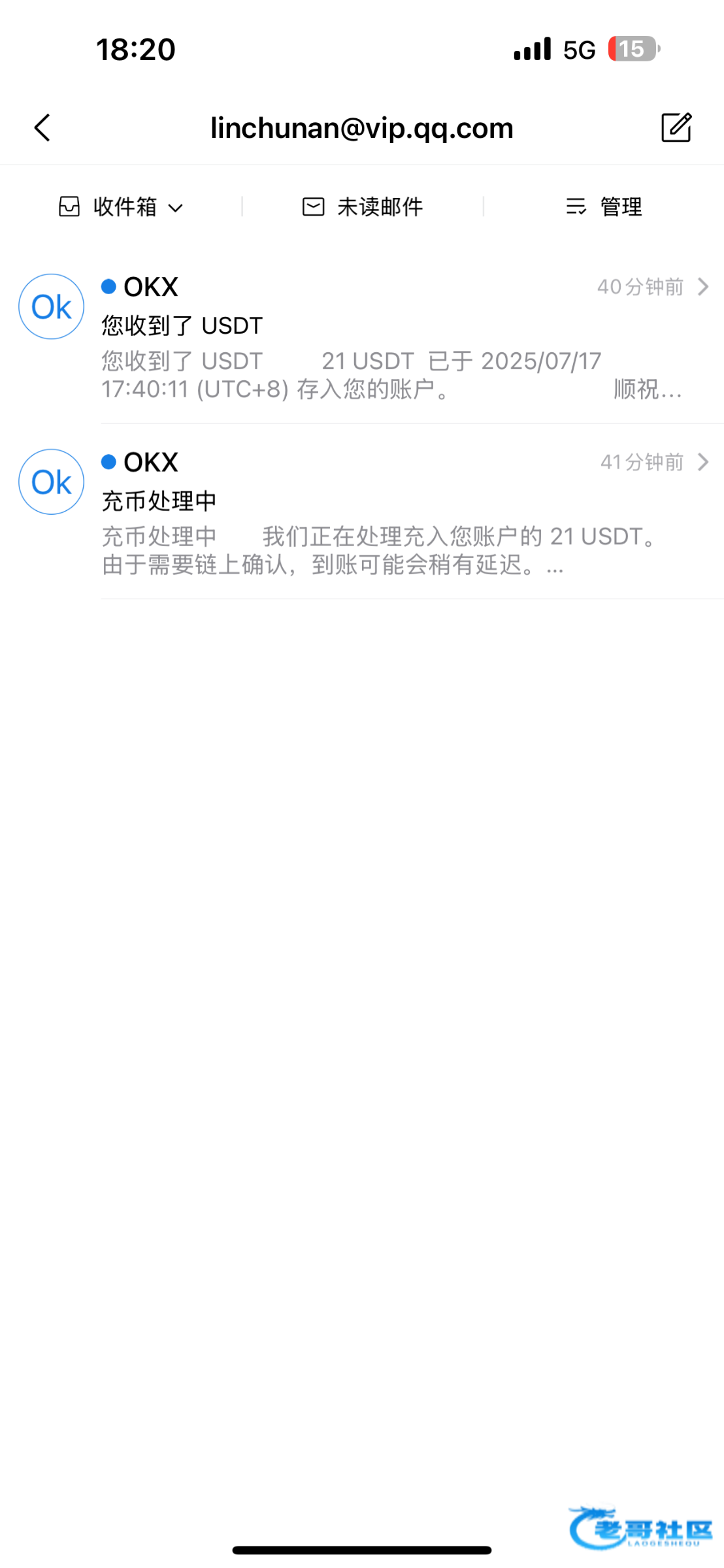This screenshot has height=1568, width=724.
Task: Compose a new email
Action: click(x=676, y=127)
